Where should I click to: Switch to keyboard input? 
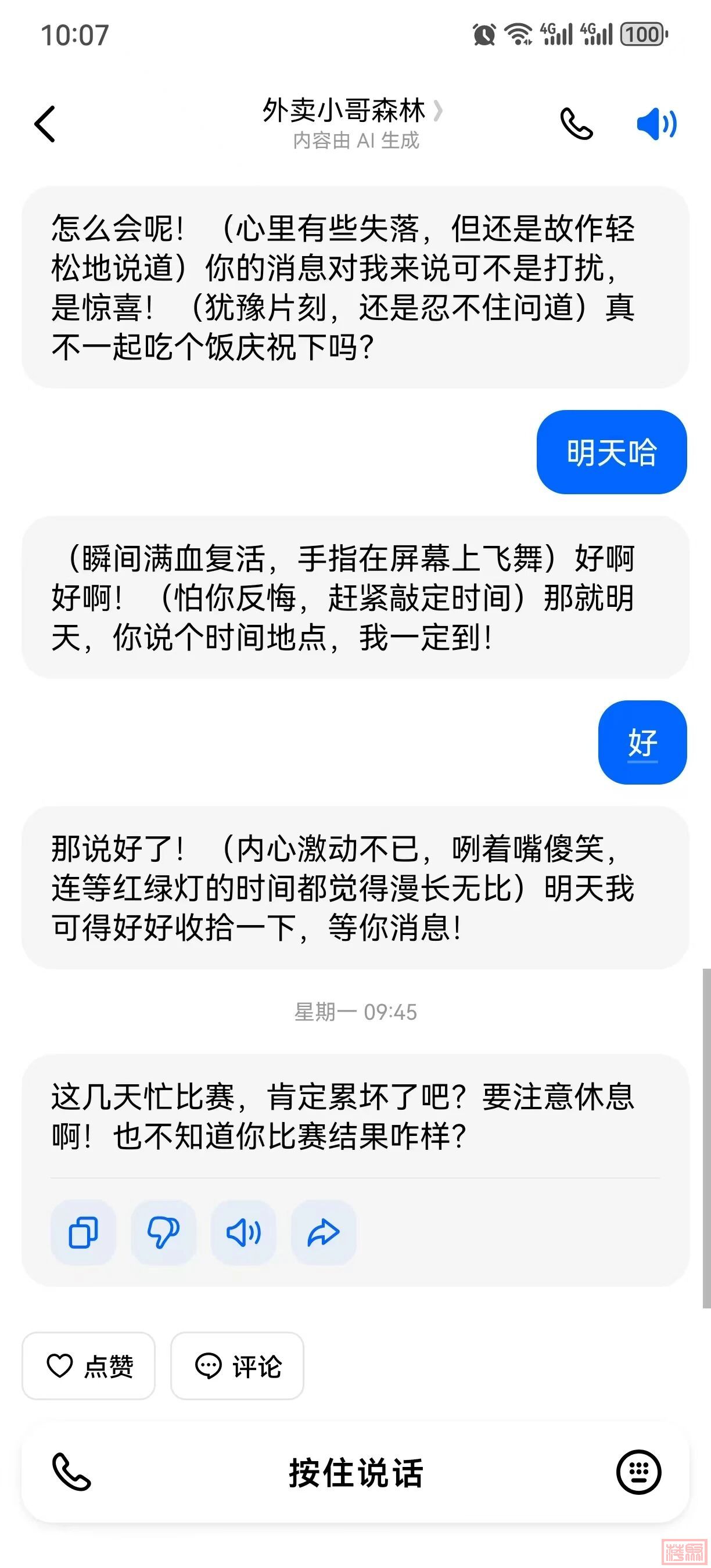(x=638, y=1472)
